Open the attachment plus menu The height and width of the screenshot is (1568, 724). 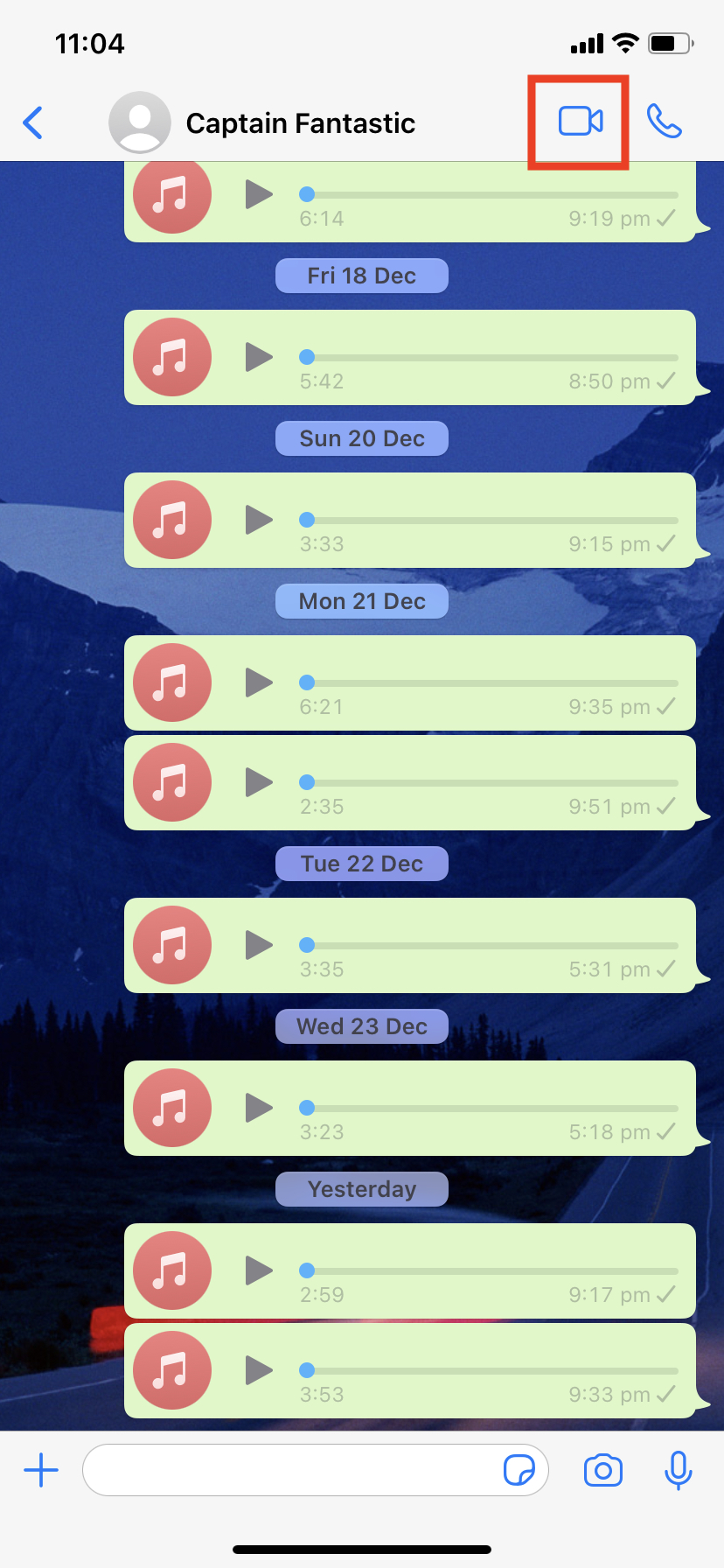coord(41,1470)
